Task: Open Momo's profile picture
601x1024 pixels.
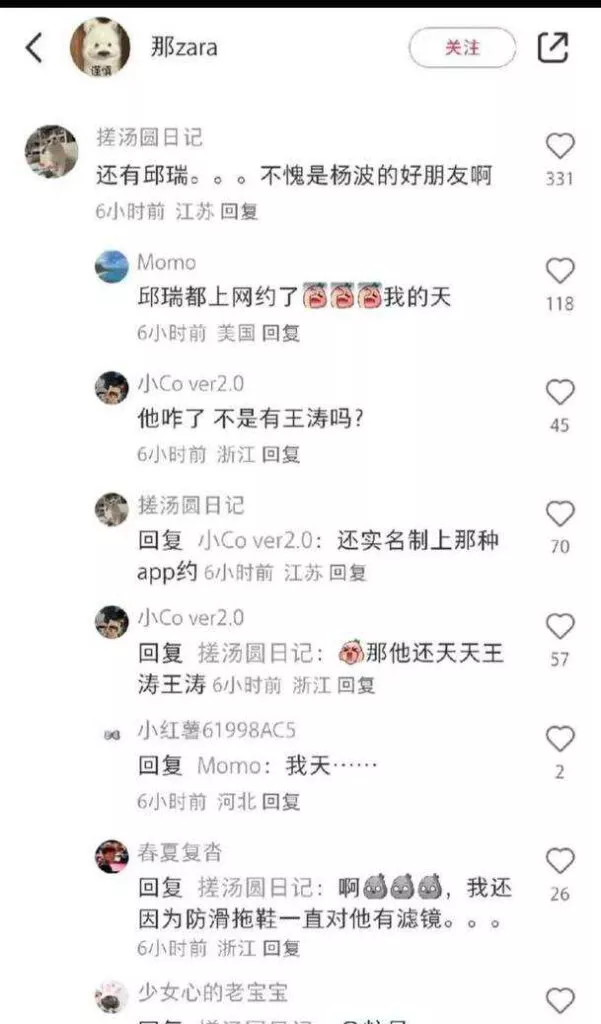Action: [x=112, y=266]
